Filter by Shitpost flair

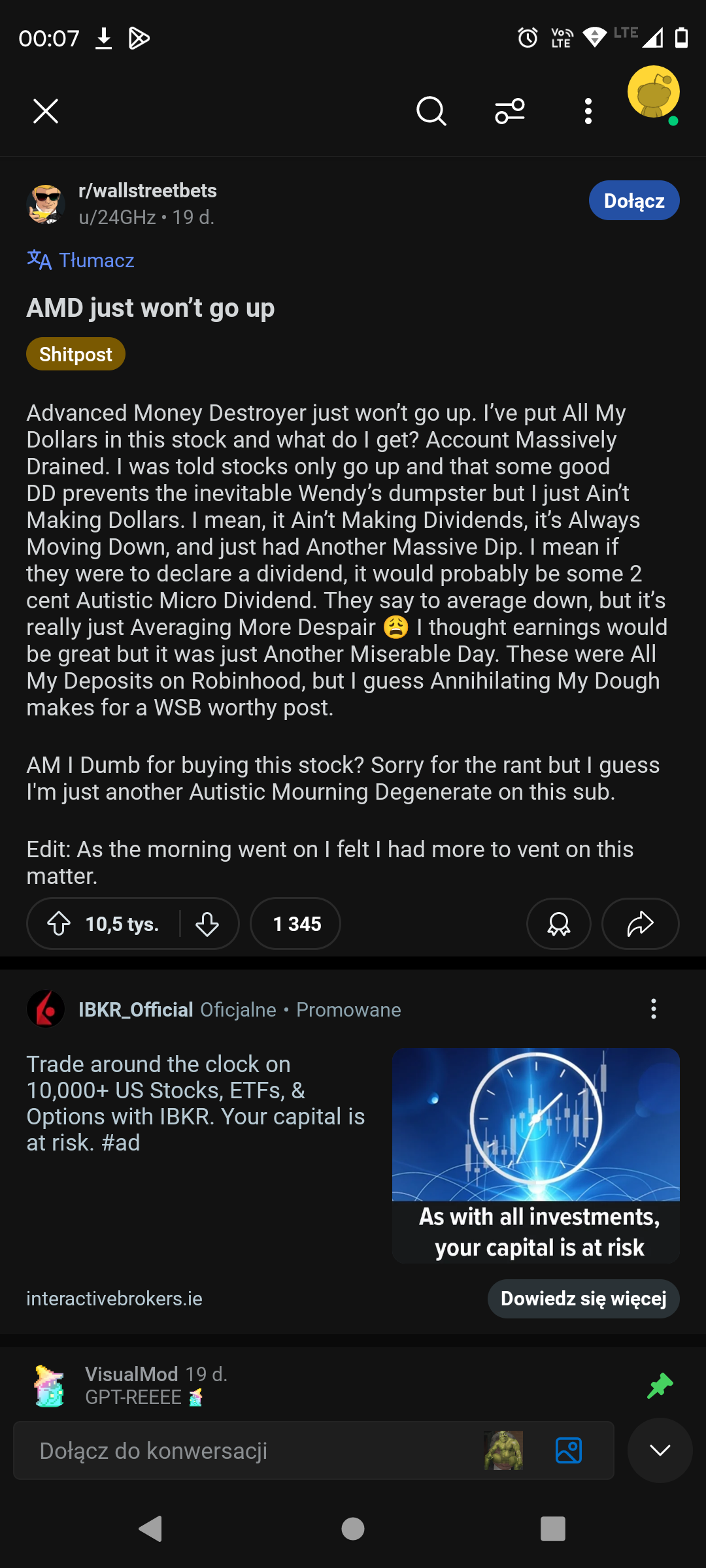pyautogui.click(x=76, y=354)
